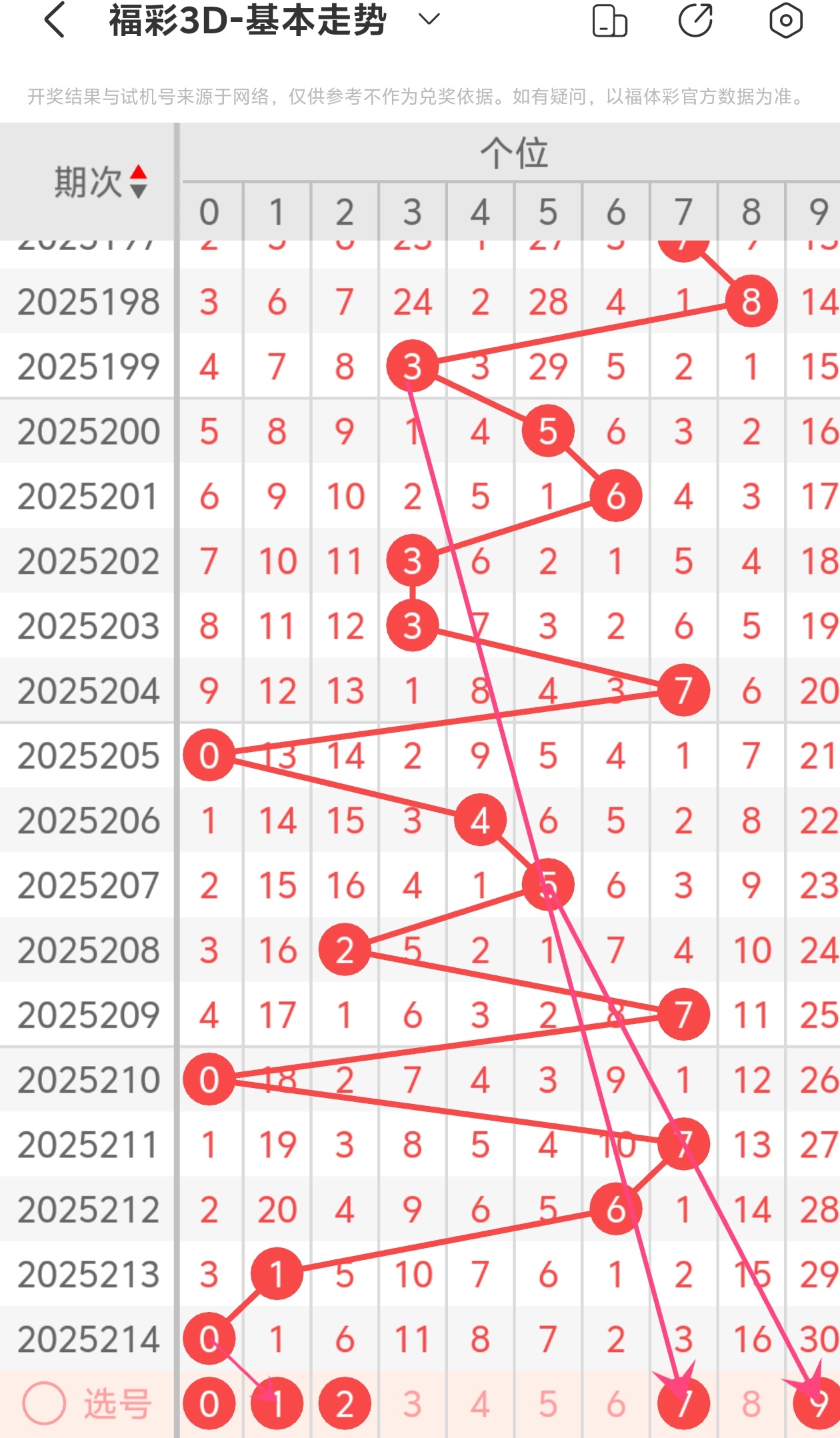Screen dimensions: 840x1438
Task: Open the chart settings hexagon icon
Action: pos(785,20)
